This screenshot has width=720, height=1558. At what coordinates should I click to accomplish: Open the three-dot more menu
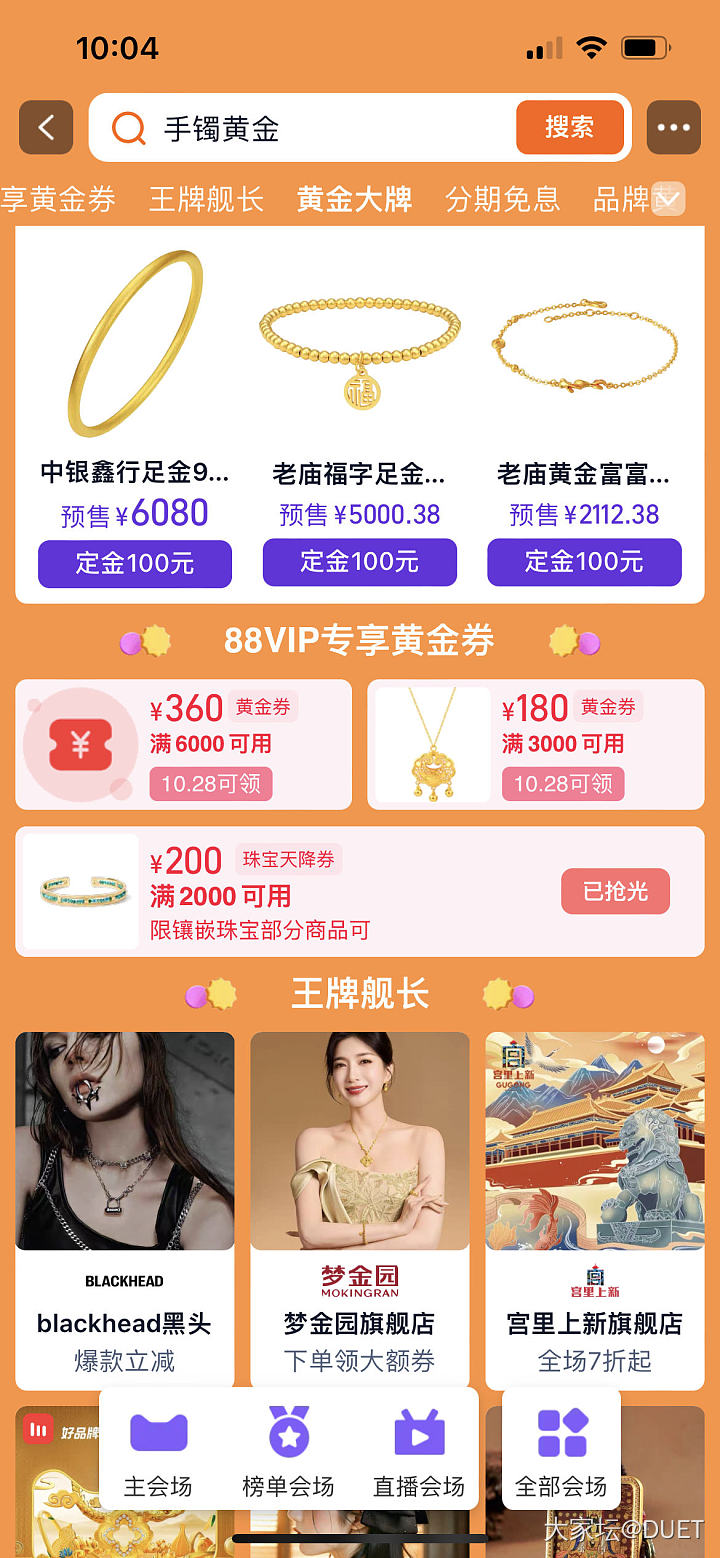pos(673,128)
